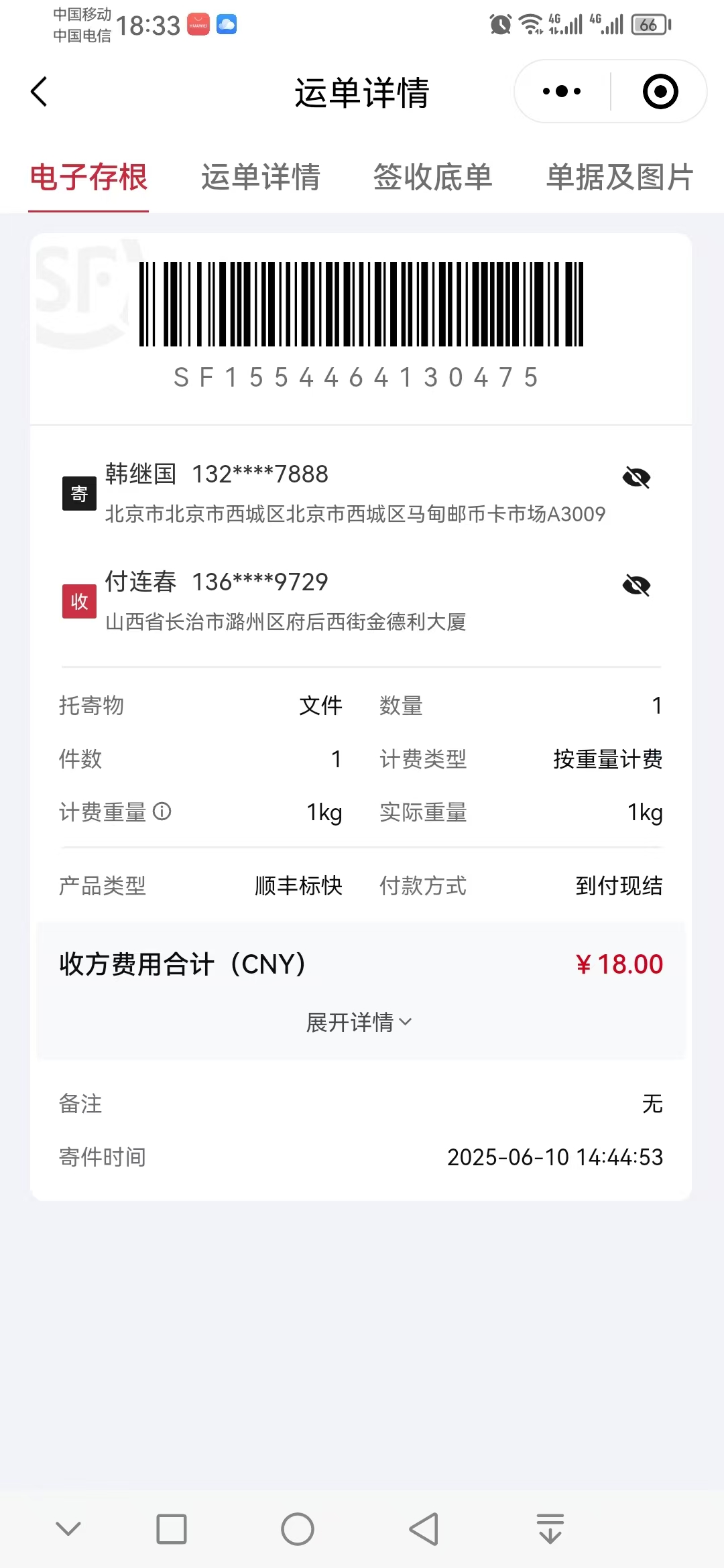Viewport: 724px width, 1568px height.
Task: Expand the fee details via 展开详情
Action: 359,1023
